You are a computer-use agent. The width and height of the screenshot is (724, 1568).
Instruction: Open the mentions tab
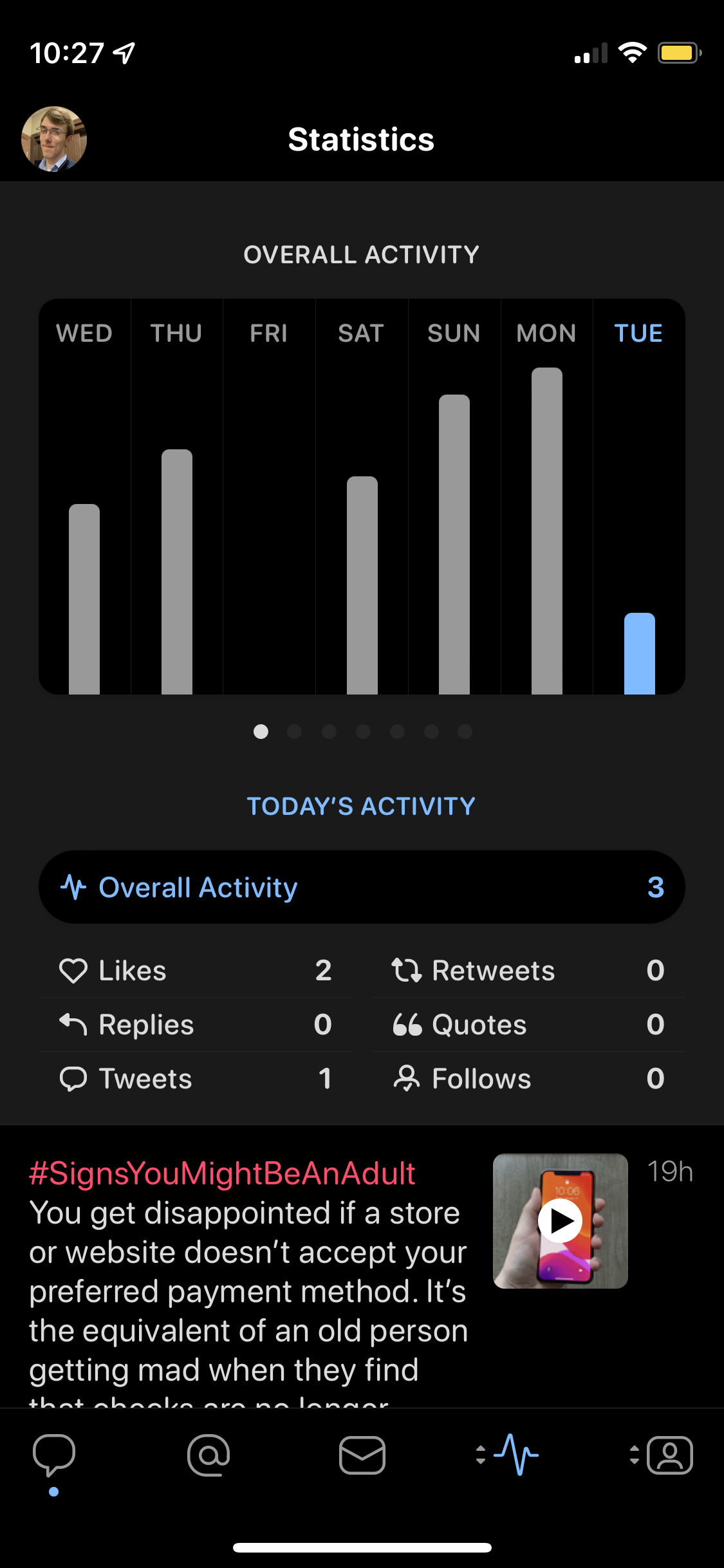coord(209,1455)
